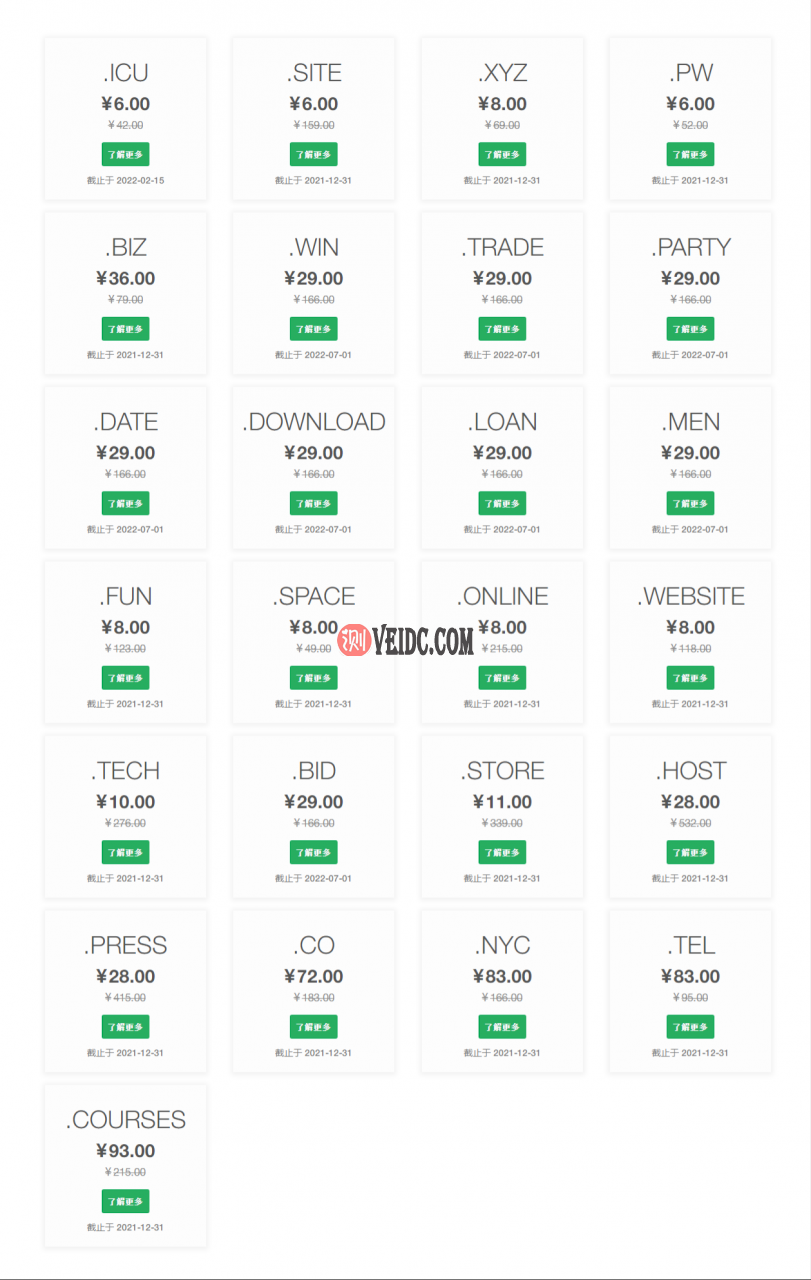
Task: Open 了解更多 for the .CO domain
Action: [x=313, y=1027]
